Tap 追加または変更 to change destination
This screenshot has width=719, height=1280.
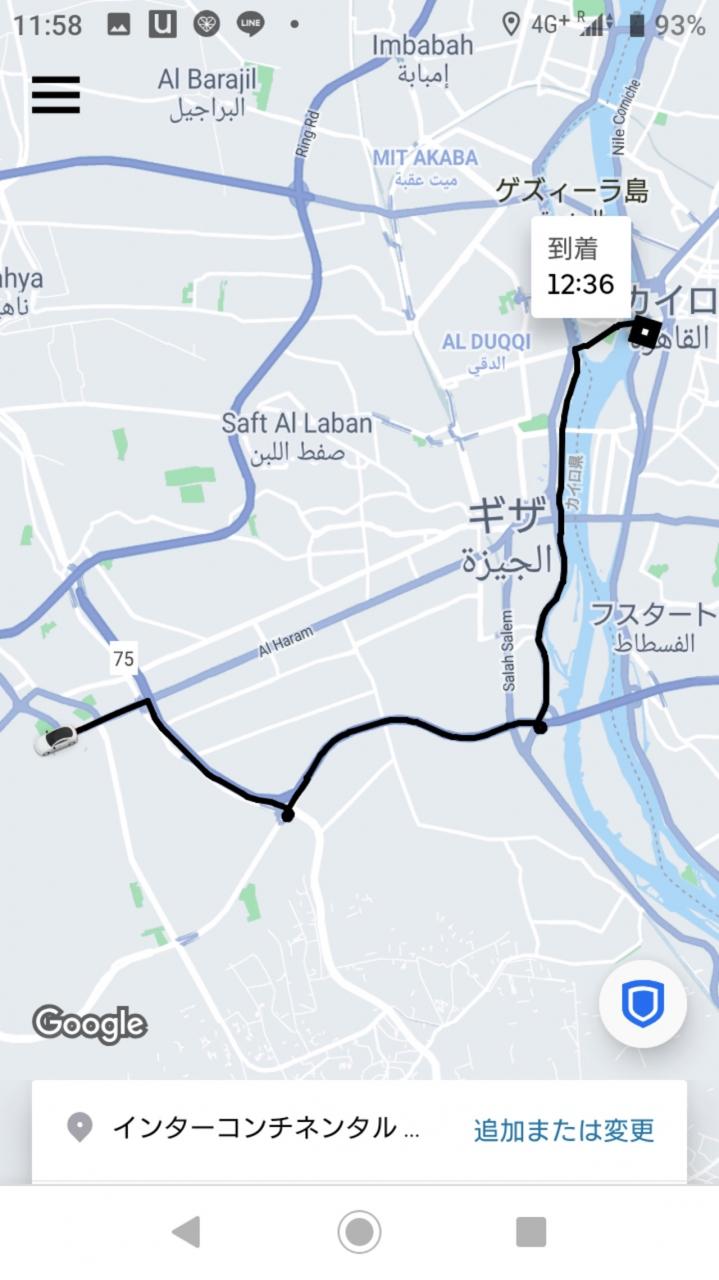pos(564,1130)
